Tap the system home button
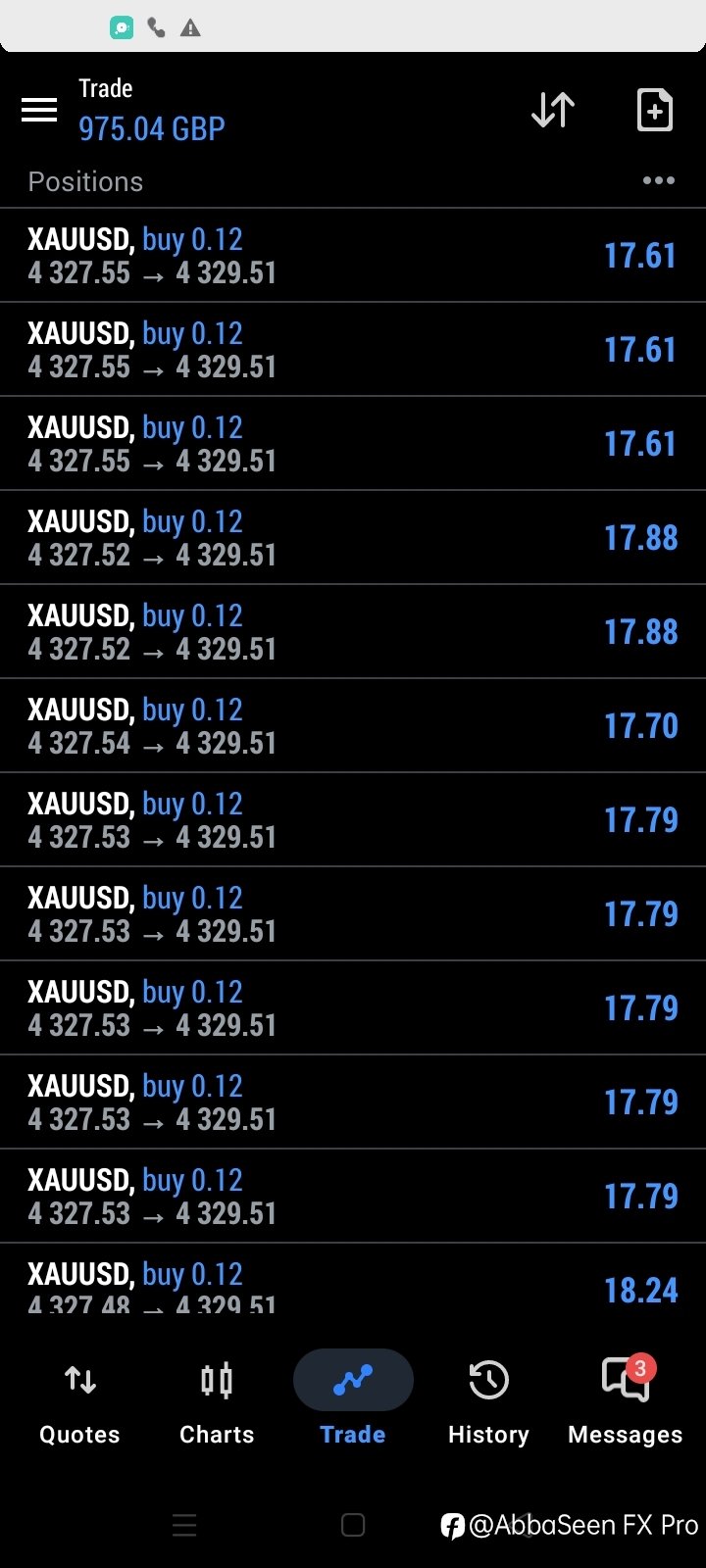The height and width of the screenshot is (1568, 706). click(x=353, y=1525)
